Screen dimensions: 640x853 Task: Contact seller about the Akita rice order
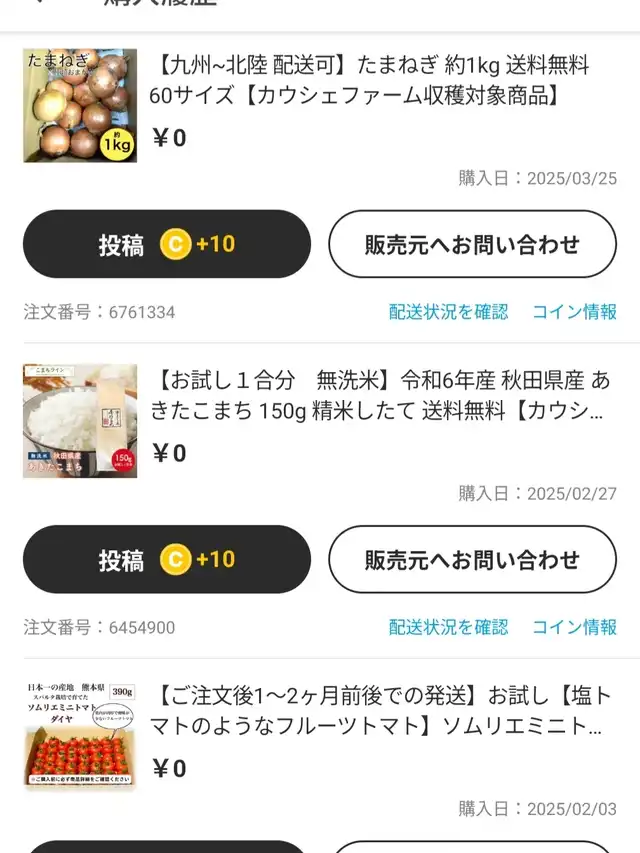(x=472, y=560)
